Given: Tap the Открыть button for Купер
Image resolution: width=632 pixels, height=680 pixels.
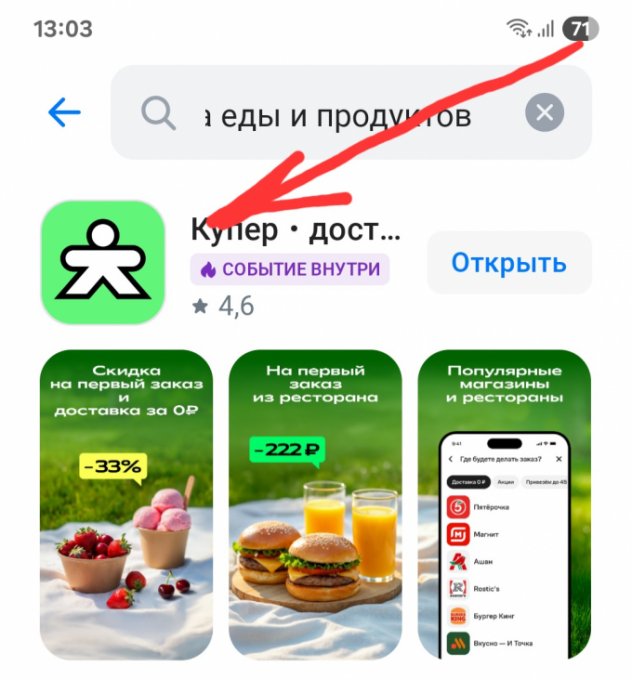Looking at the screenshot, I should pyautogui.click(x=508, y=263).
